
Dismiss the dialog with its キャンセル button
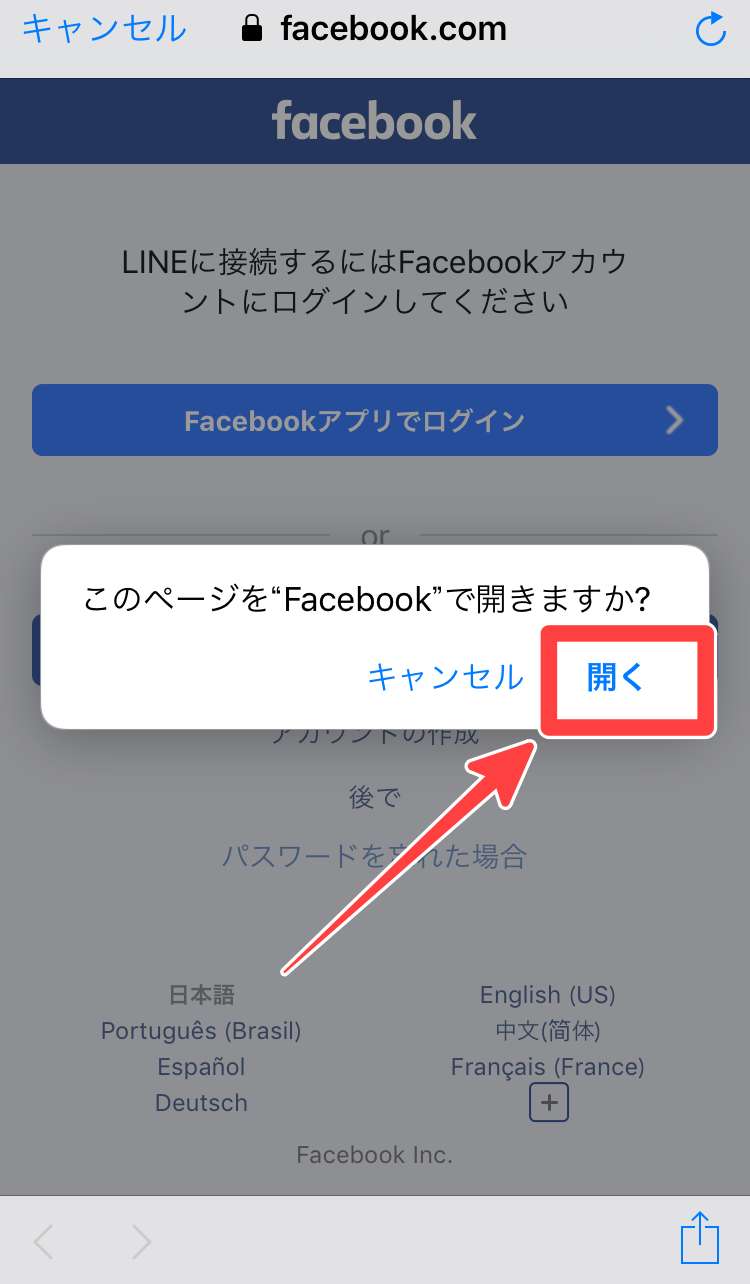pos(445,677)
